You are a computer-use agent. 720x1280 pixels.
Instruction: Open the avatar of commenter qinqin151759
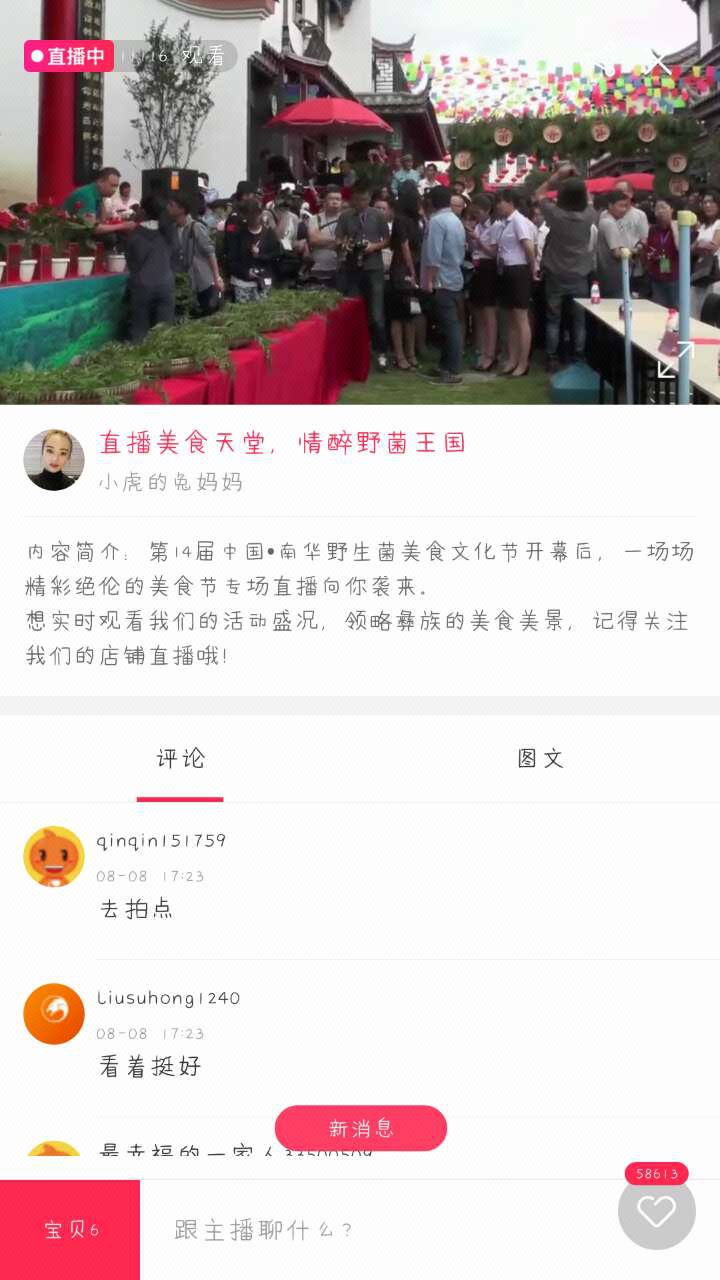click(x=54, y=857)
